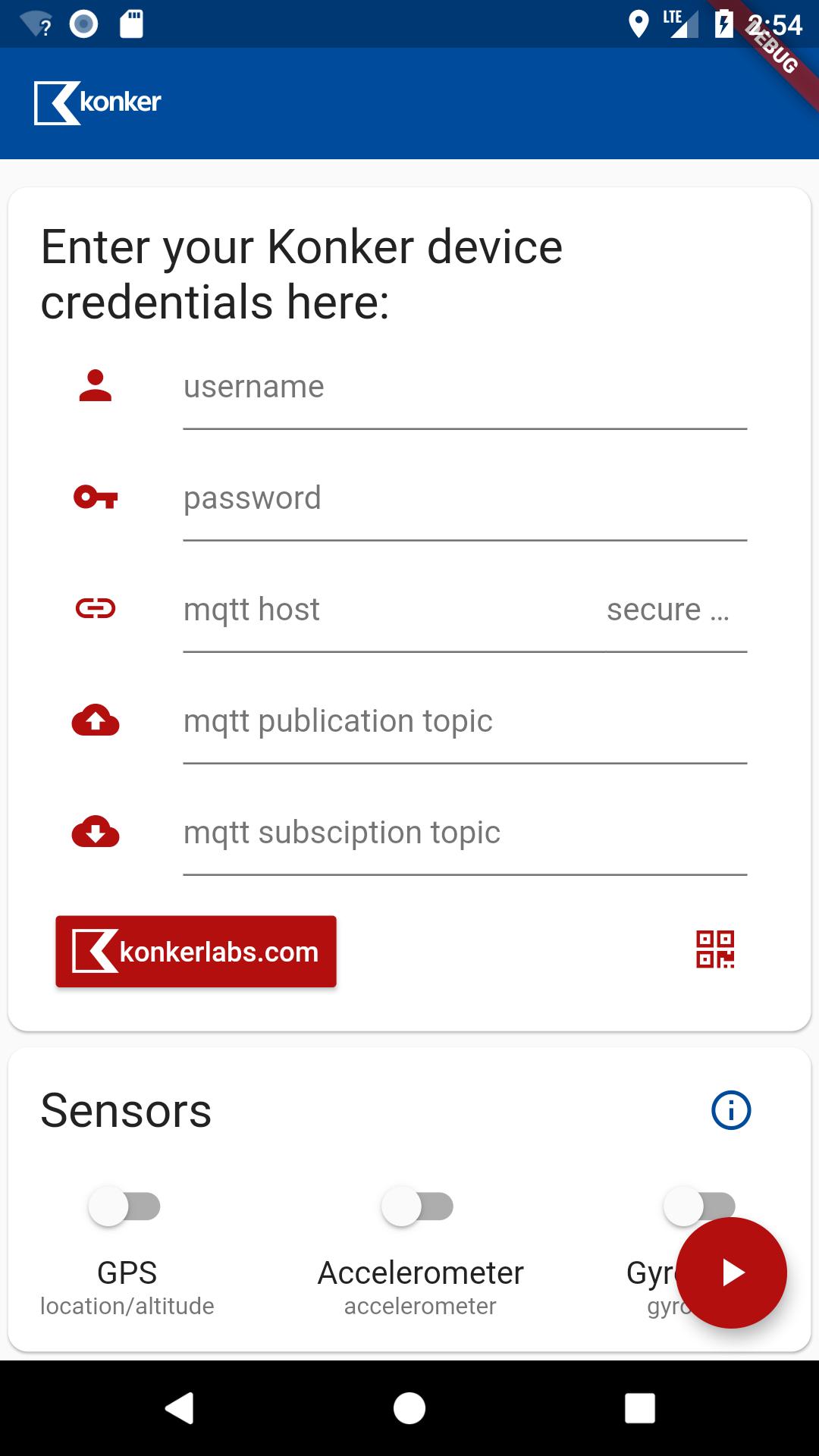Click the password key icon
This screenshot has height=1456, width=819.
click(94, 497)
